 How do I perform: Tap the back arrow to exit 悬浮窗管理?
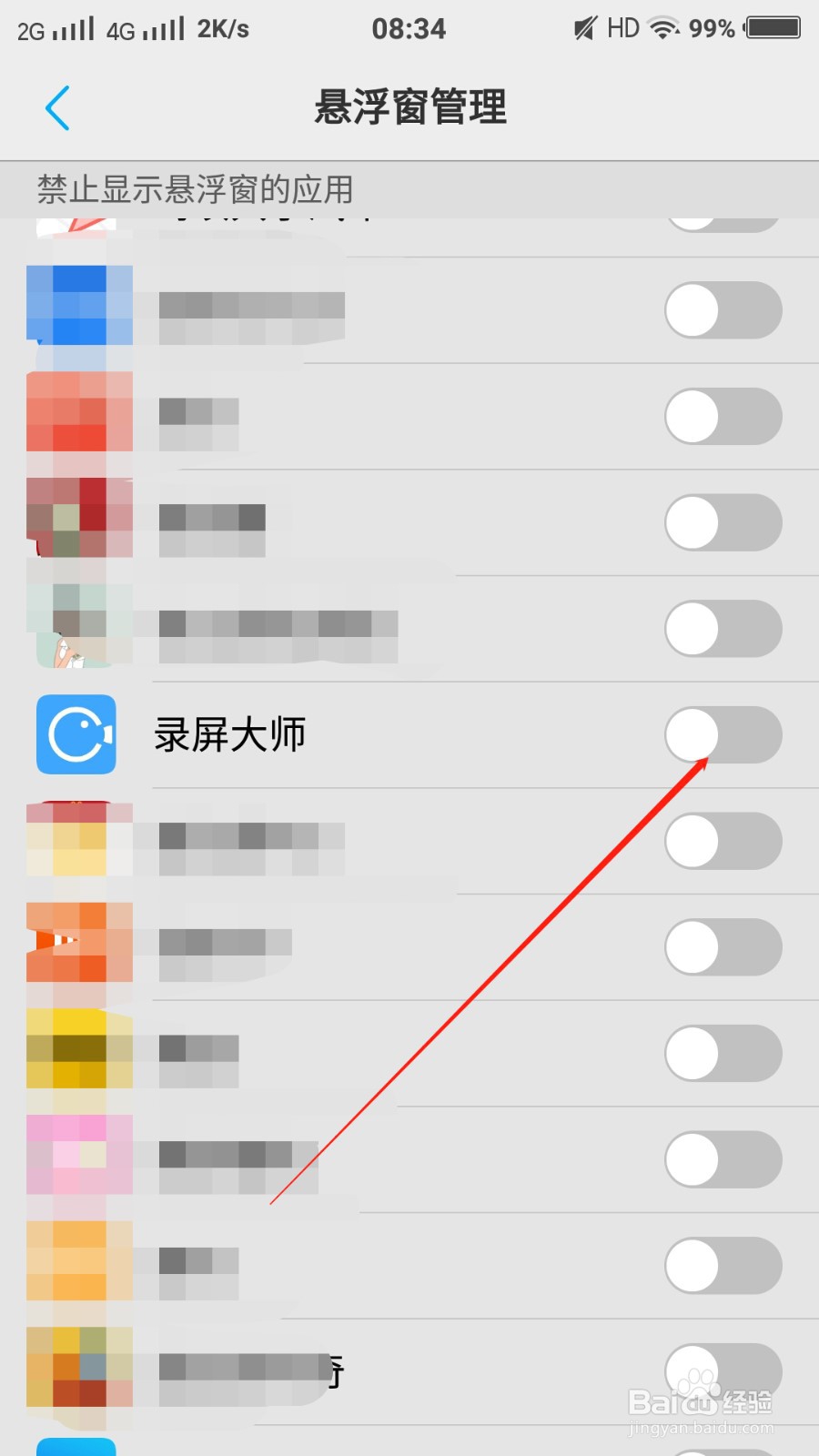pyautogui.click(x=57, y=106)
